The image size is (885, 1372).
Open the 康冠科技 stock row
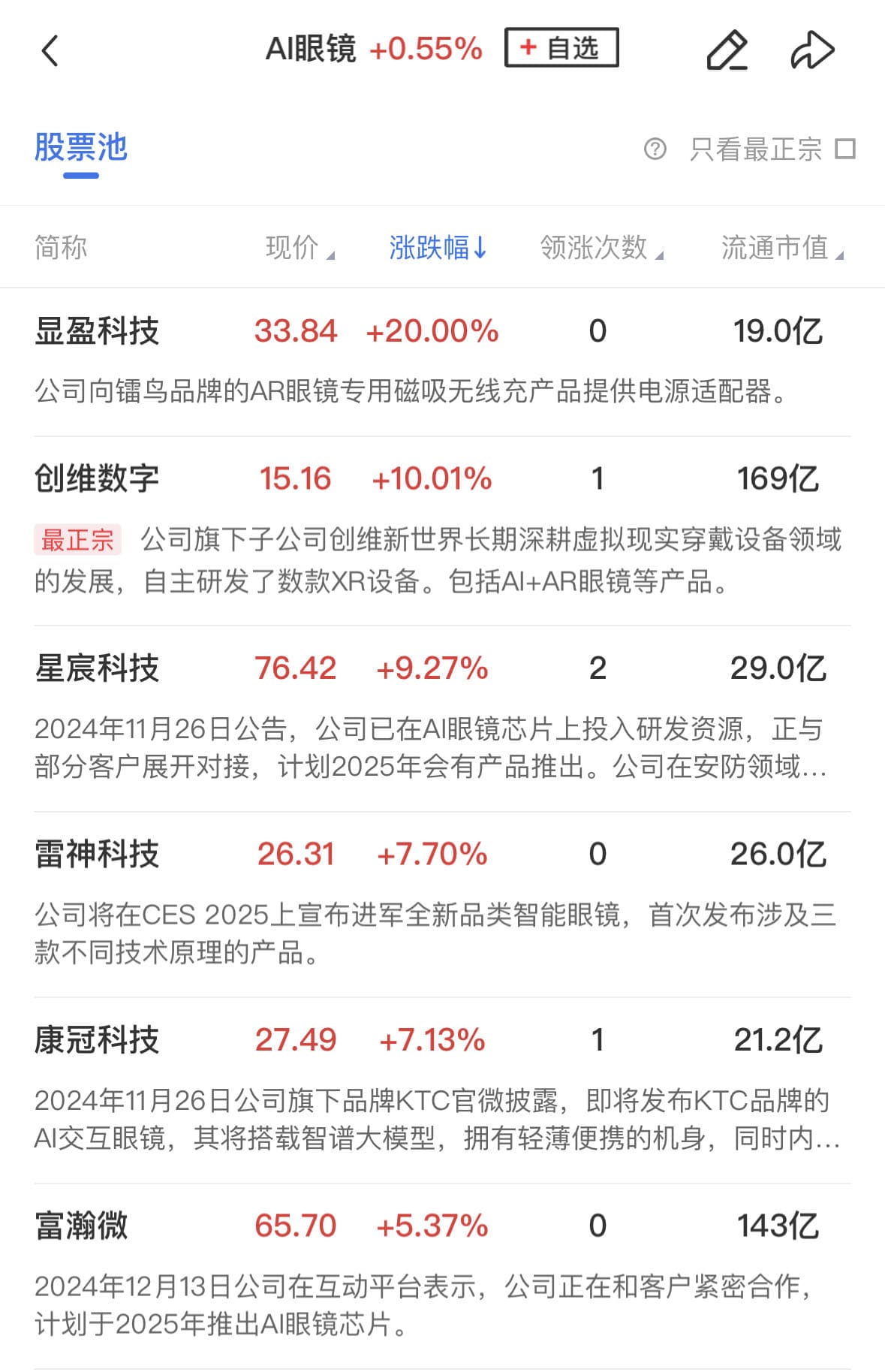pos(98,1040)
